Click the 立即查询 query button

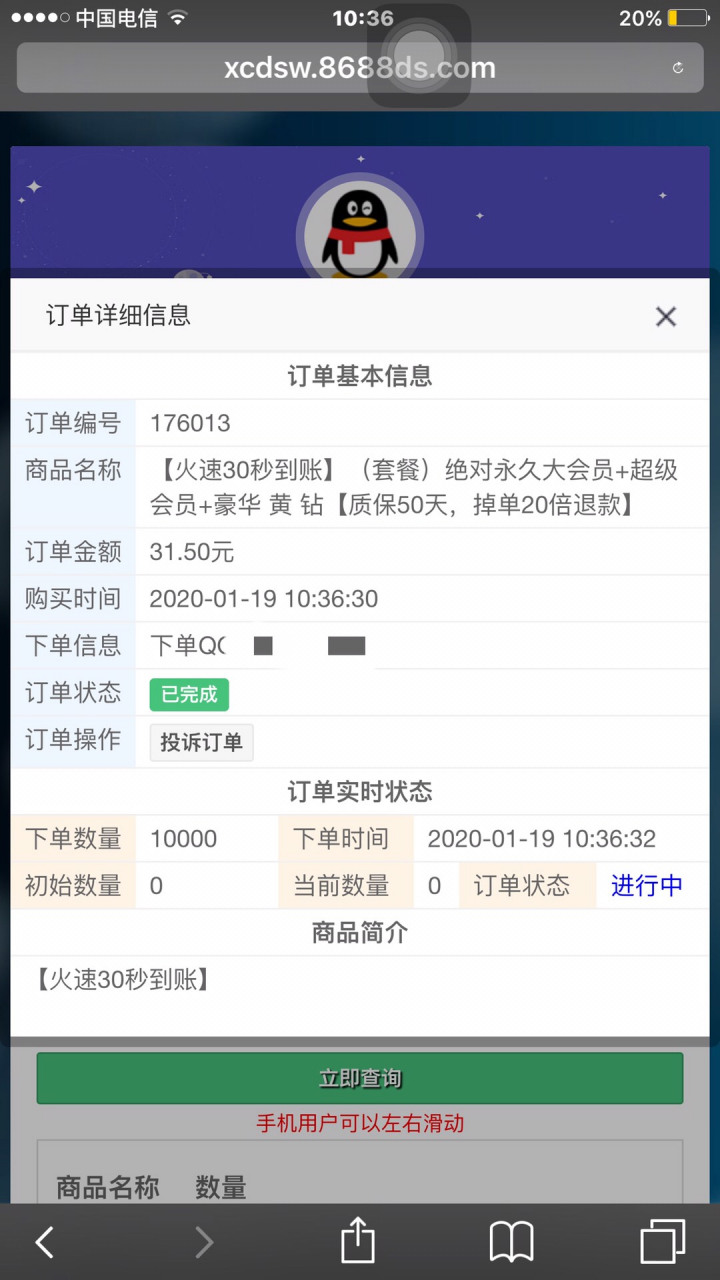(x=359, y=1078)
